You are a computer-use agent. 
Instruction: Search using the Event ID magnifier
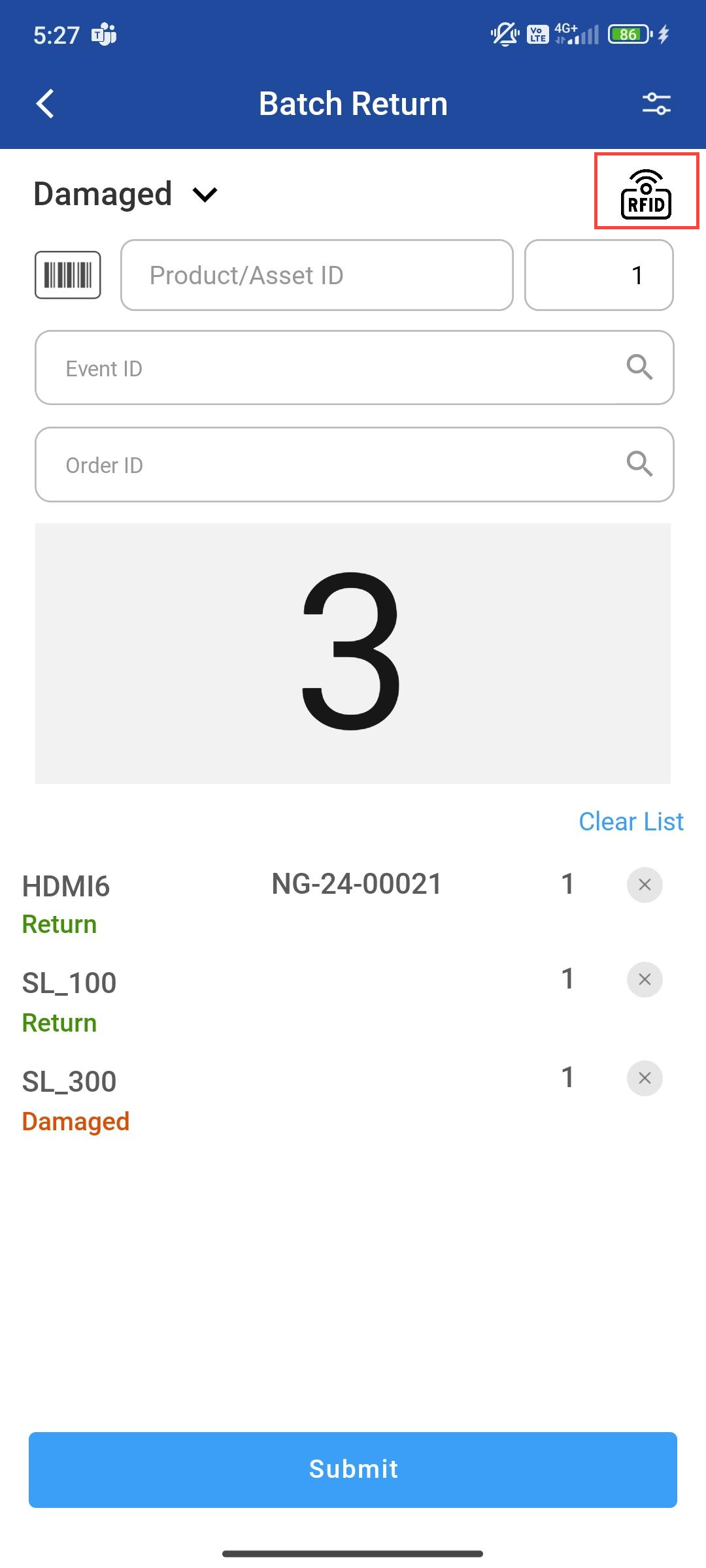click(x=639, y=368)
